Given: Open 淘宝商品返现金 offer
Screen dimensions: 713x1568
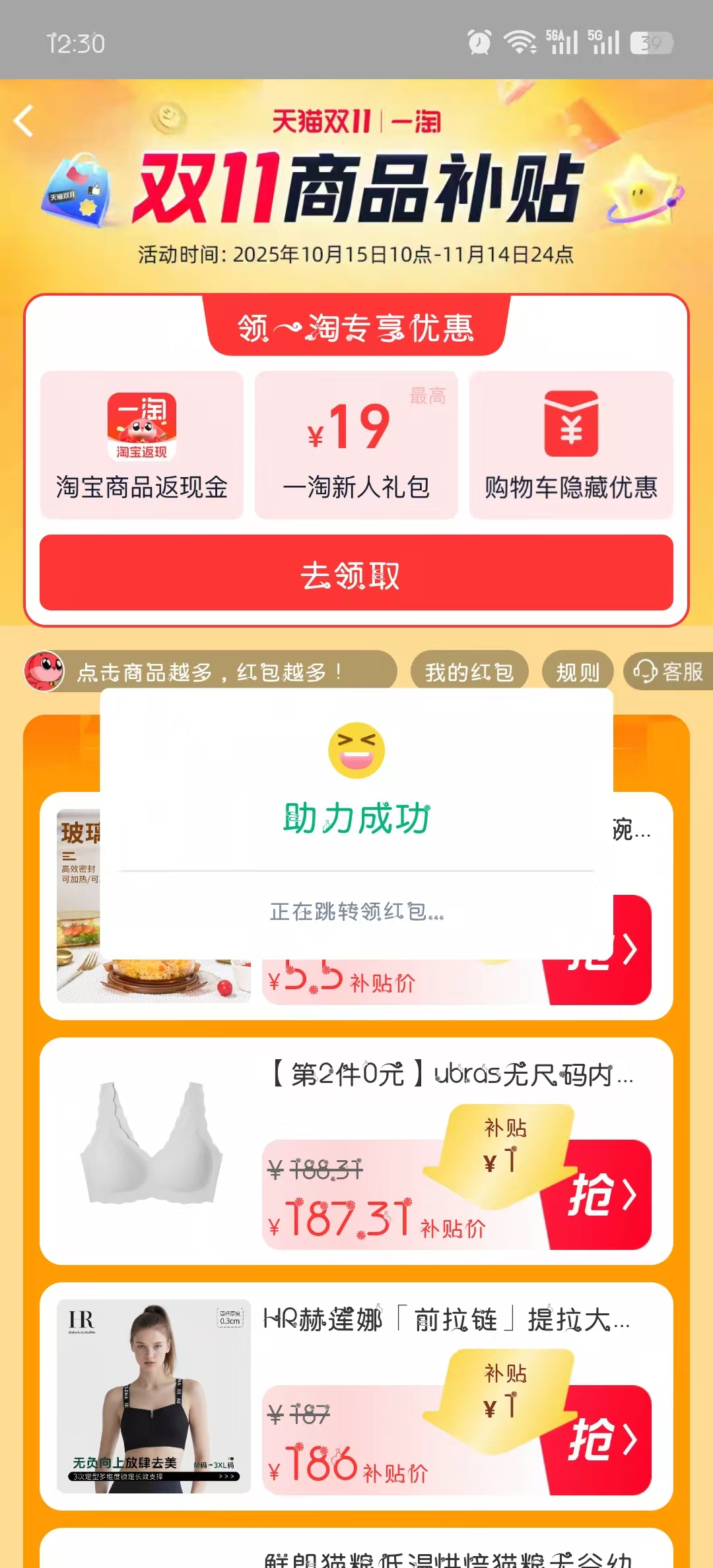Looking at the screenshot, I should click(142, 445).
